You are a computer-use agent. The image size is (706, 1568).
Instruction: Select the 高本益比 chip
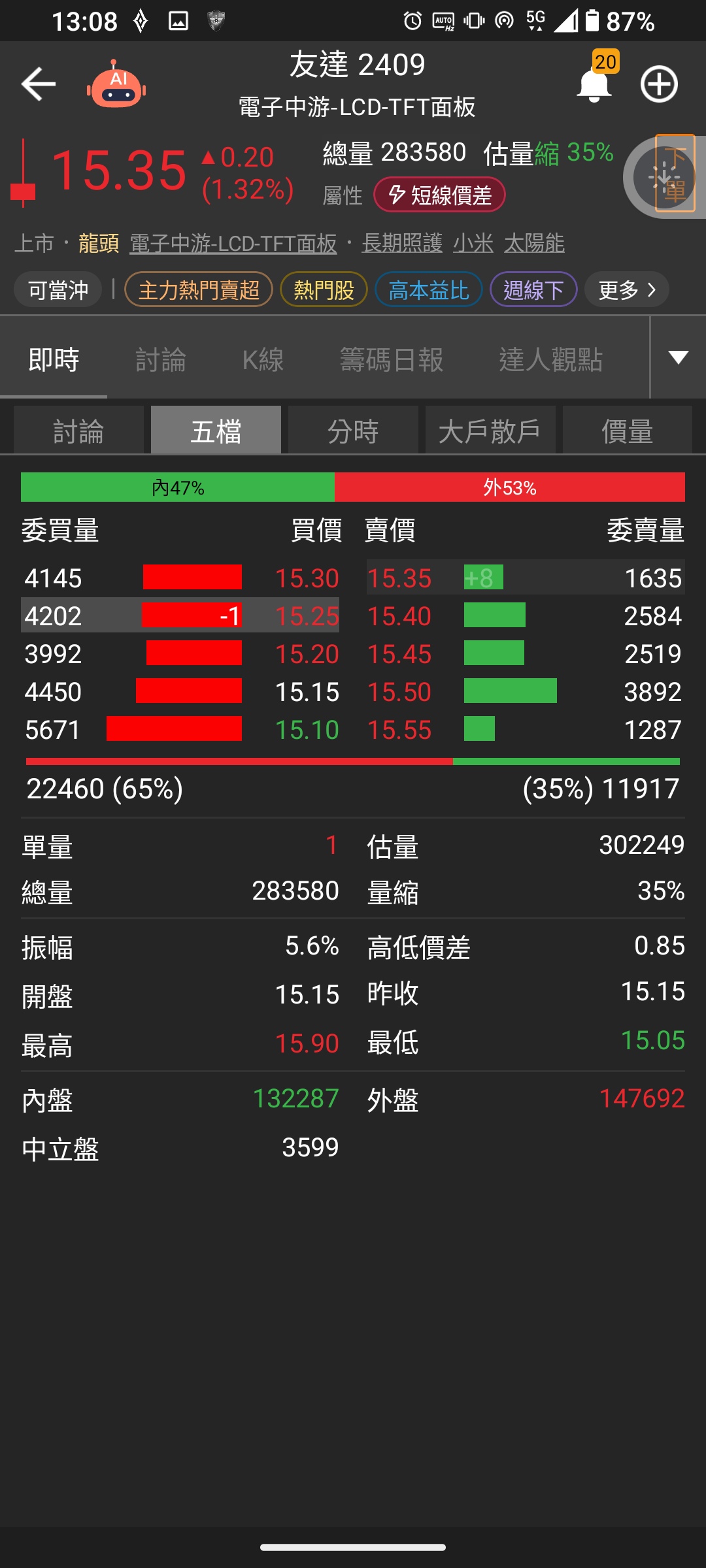click(x=428, y=289)
